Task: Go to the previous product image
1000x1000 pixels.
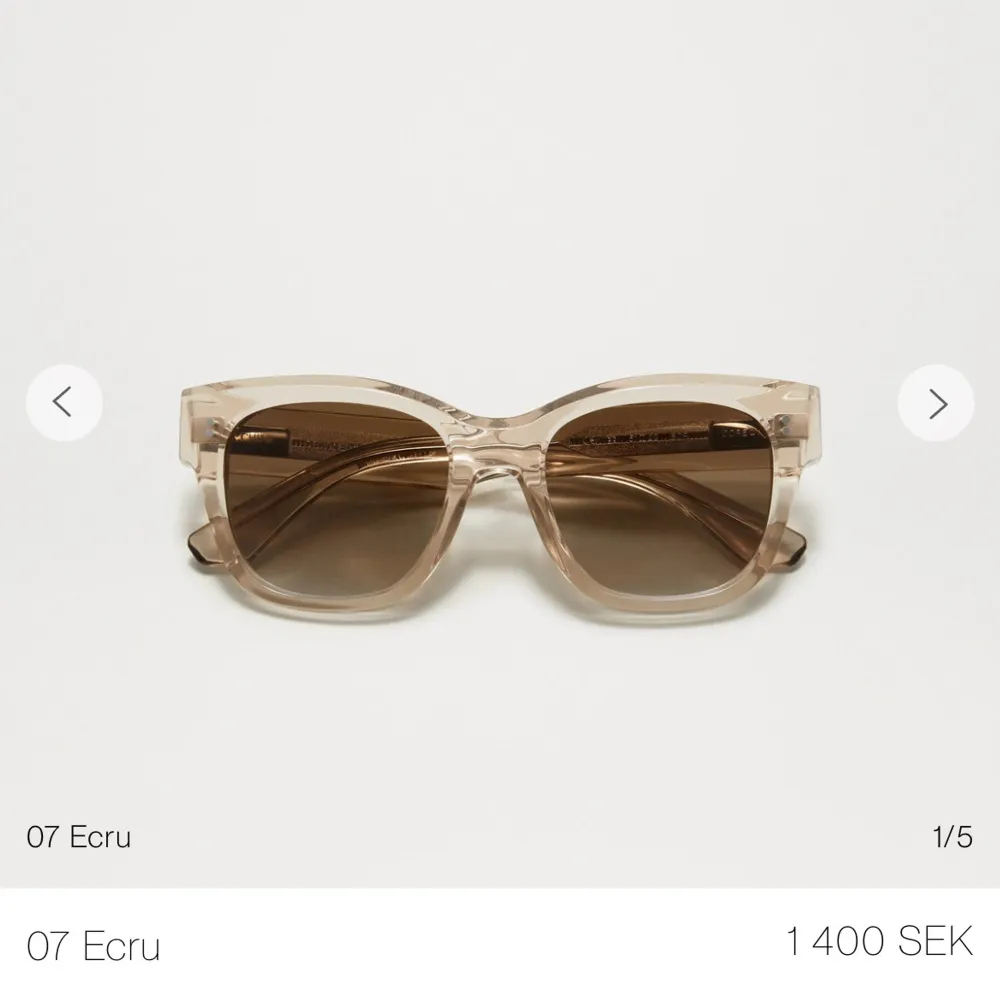Action: click(x=64, y=403)
